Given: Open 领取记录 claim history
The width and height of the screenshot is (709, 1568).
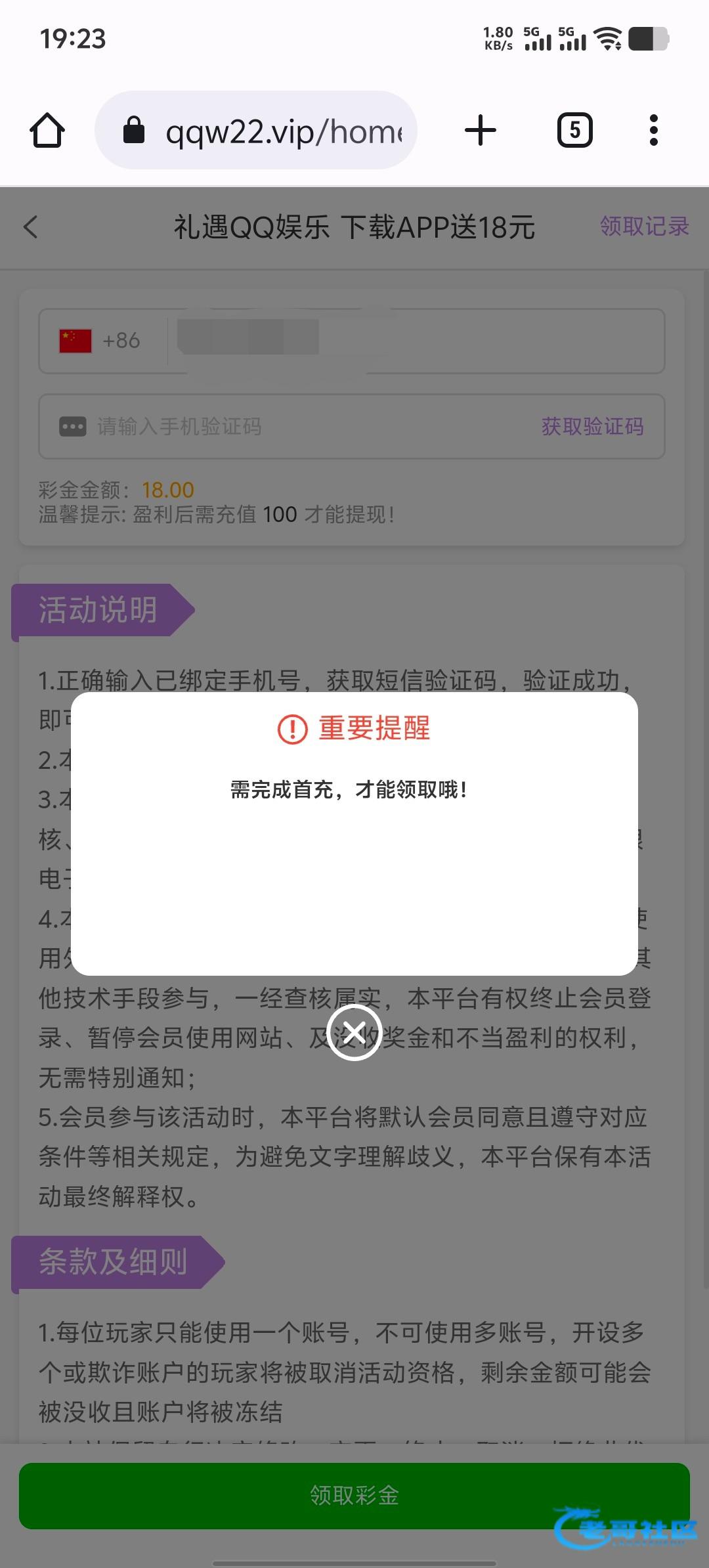Looking at the screenshot, I should [x=644, y=227].
